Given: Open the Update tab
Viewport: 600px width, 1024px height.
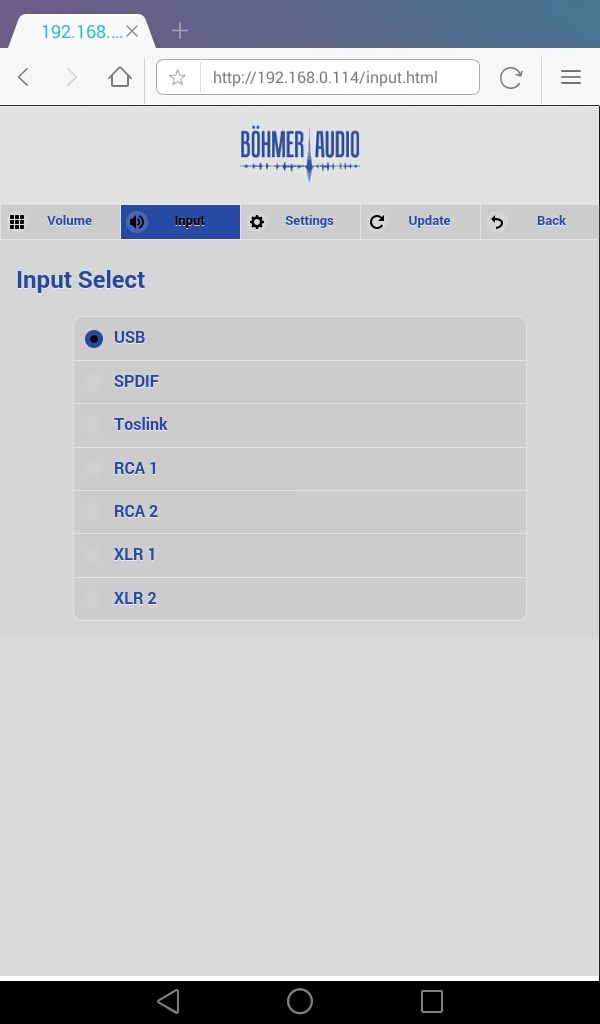Looking at the screenshot, I should (x=420, y=221).
